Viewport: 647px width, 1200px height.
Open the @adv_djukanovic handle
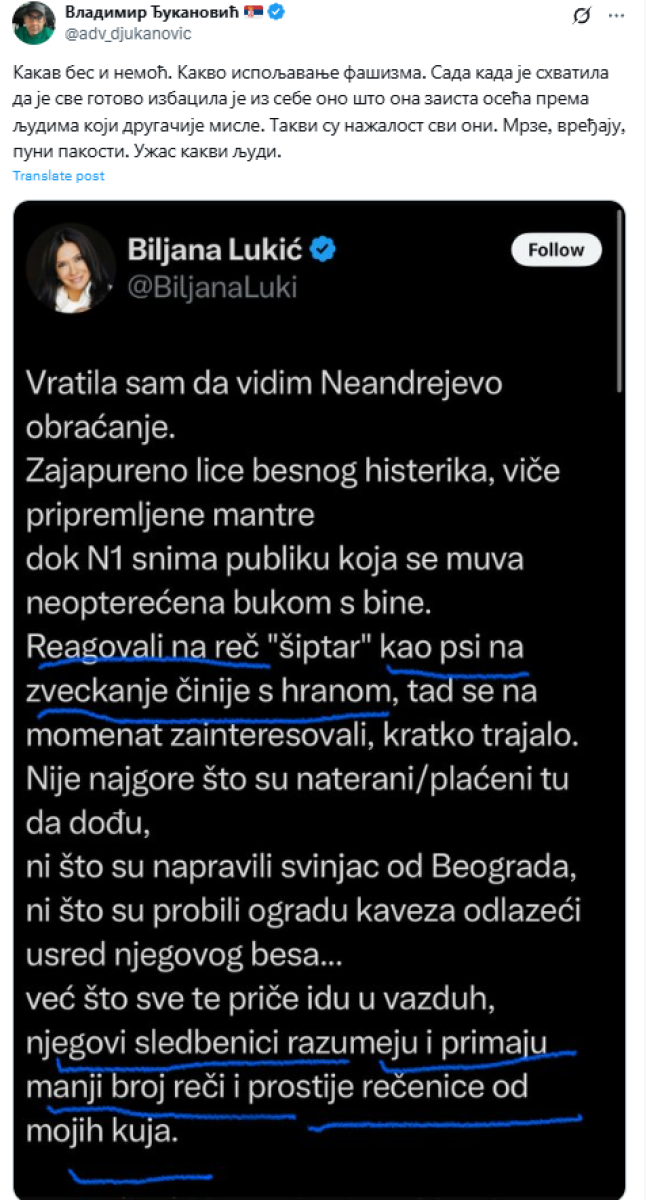pos(113,33)
